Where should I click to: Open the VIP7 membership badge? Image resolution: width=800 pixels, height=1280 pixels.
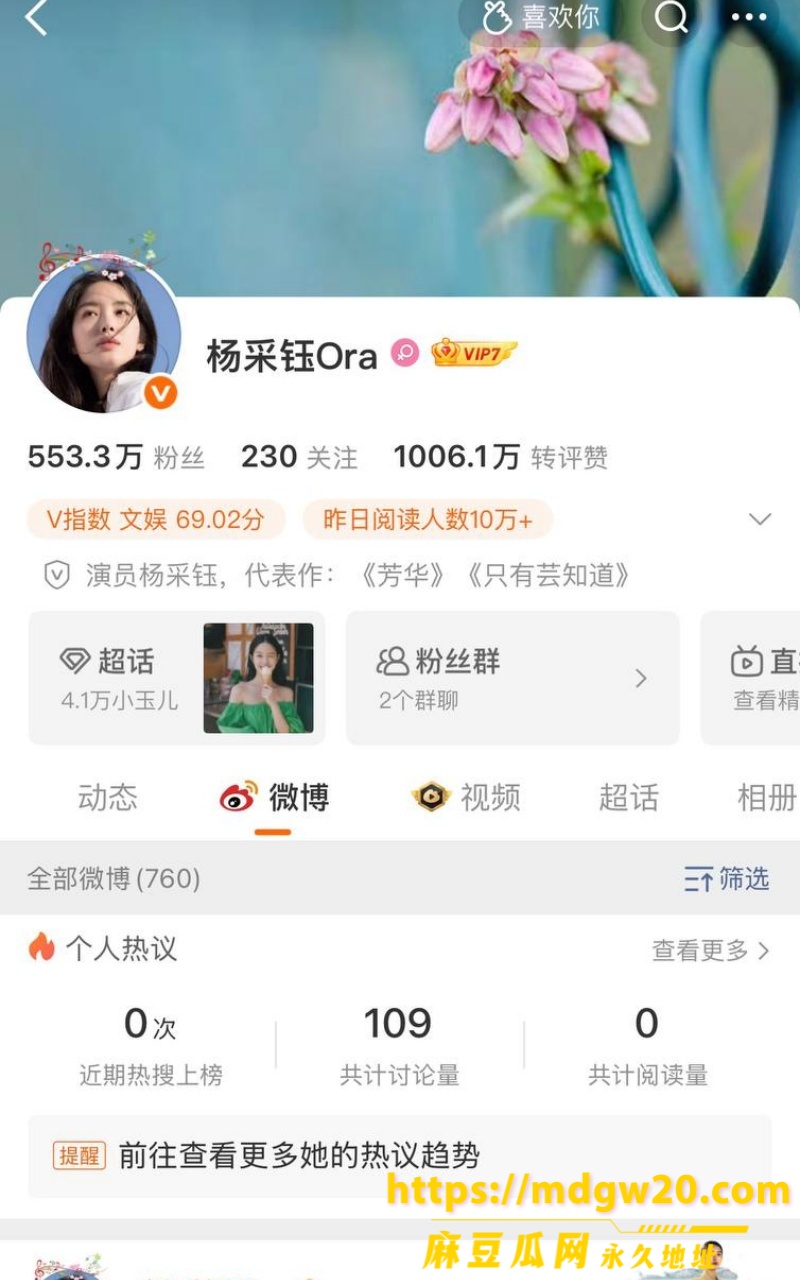click(474, 353)
